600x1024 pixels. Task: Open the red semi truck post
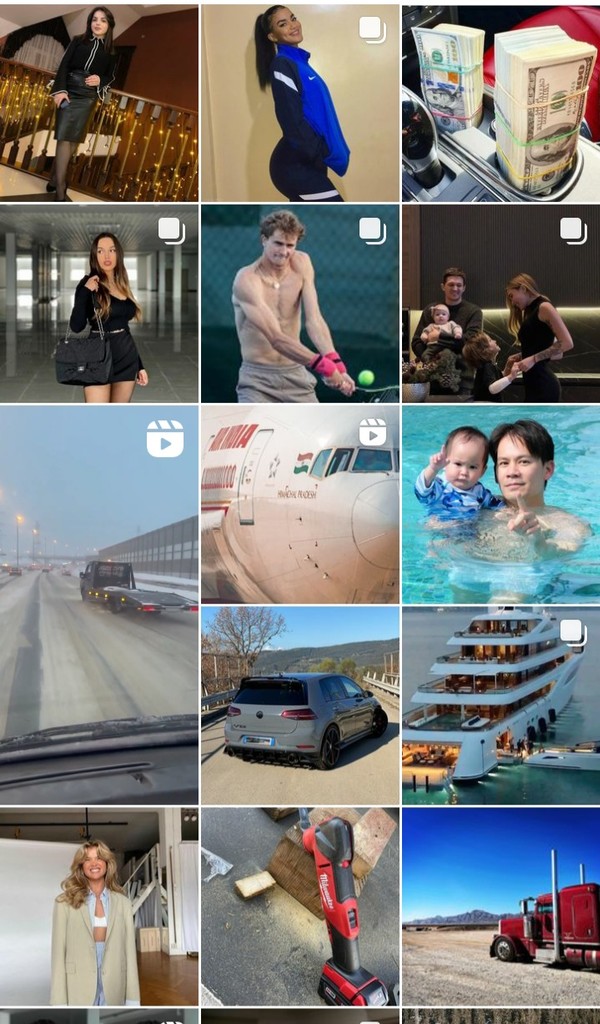coord(500,906)
